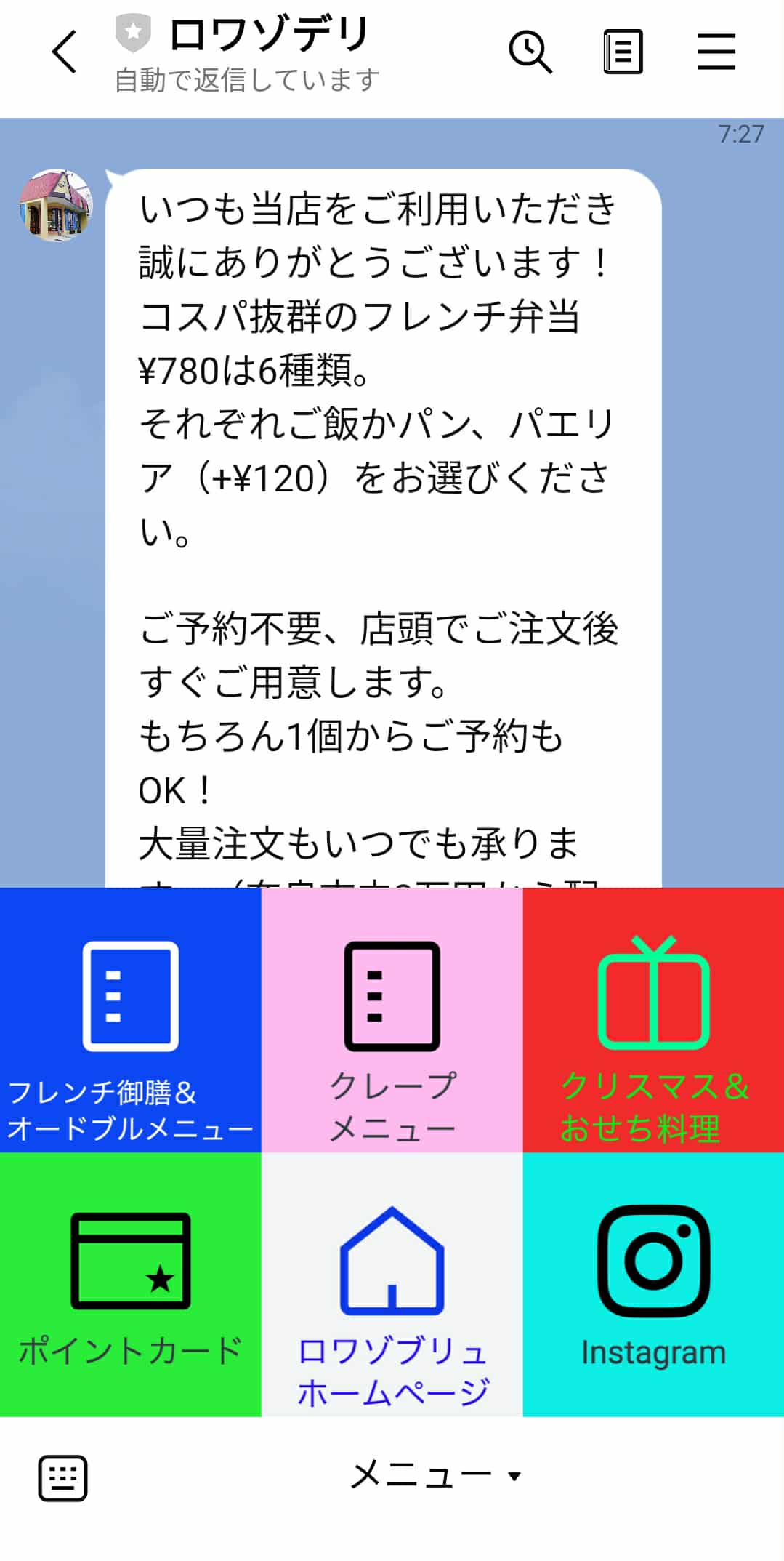
Task: Visit ロワゾブリュ ホームページ tile
Action: coord(392,1285)
